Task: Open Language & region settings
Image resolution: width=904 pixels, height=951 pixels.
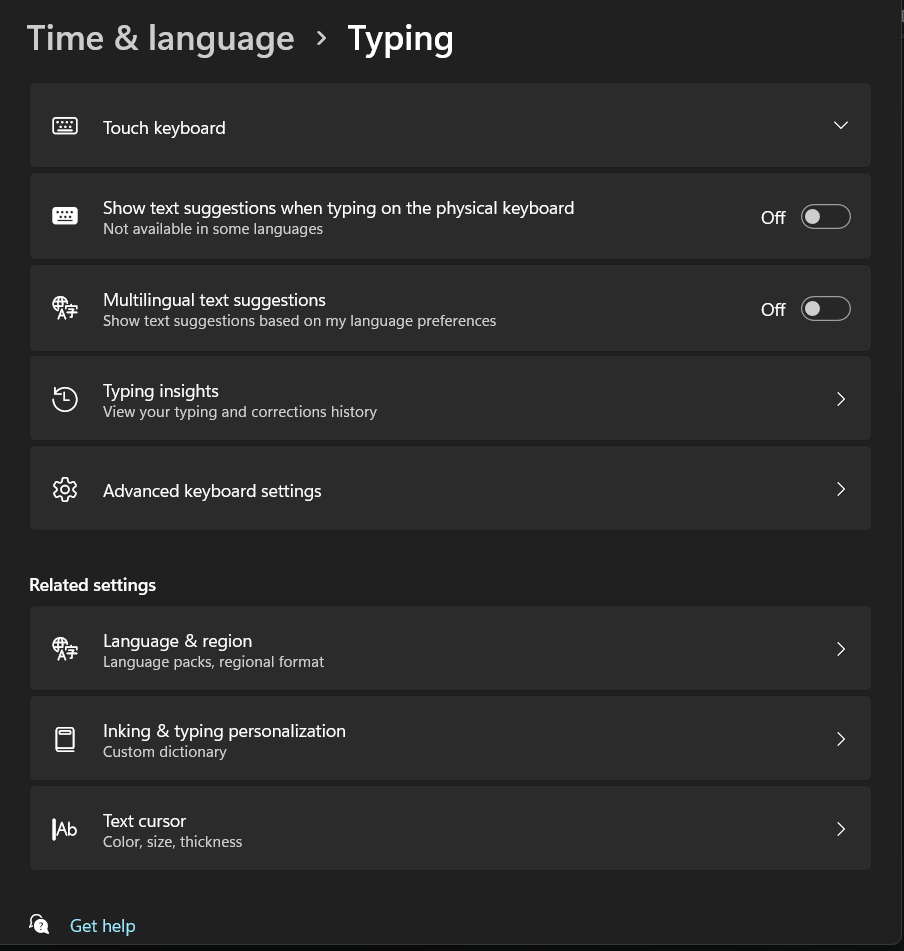Action: (x=450, y=649)
